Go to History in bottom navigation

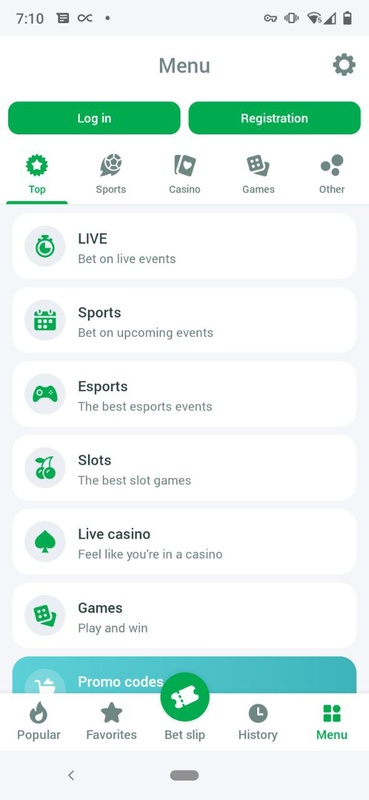pyautogui.click(x=258, y=721)
